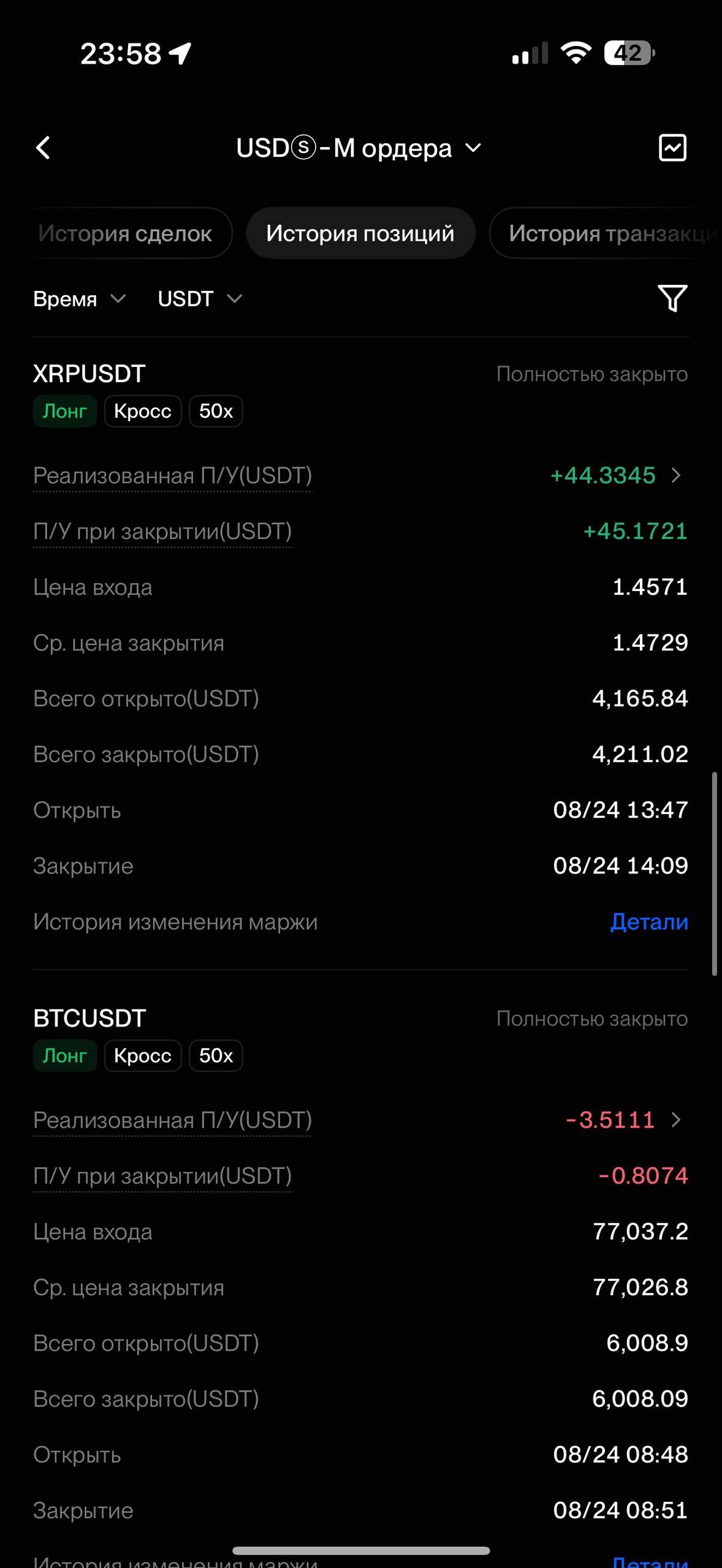Open the funnel filter icon
The width and height of the screenshot is (722, 1568).
coord(672,298)
